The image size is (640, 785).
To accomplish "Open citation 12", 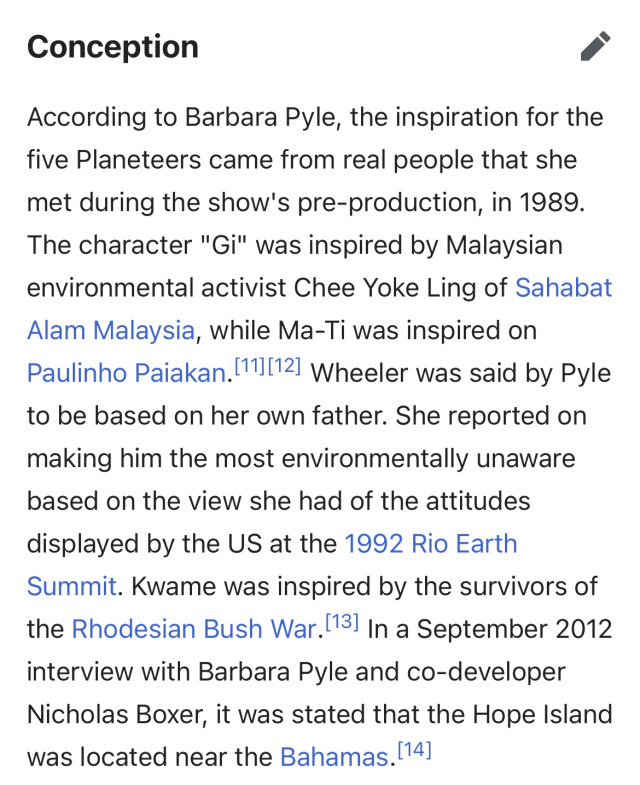I will [x=284, y=365].
